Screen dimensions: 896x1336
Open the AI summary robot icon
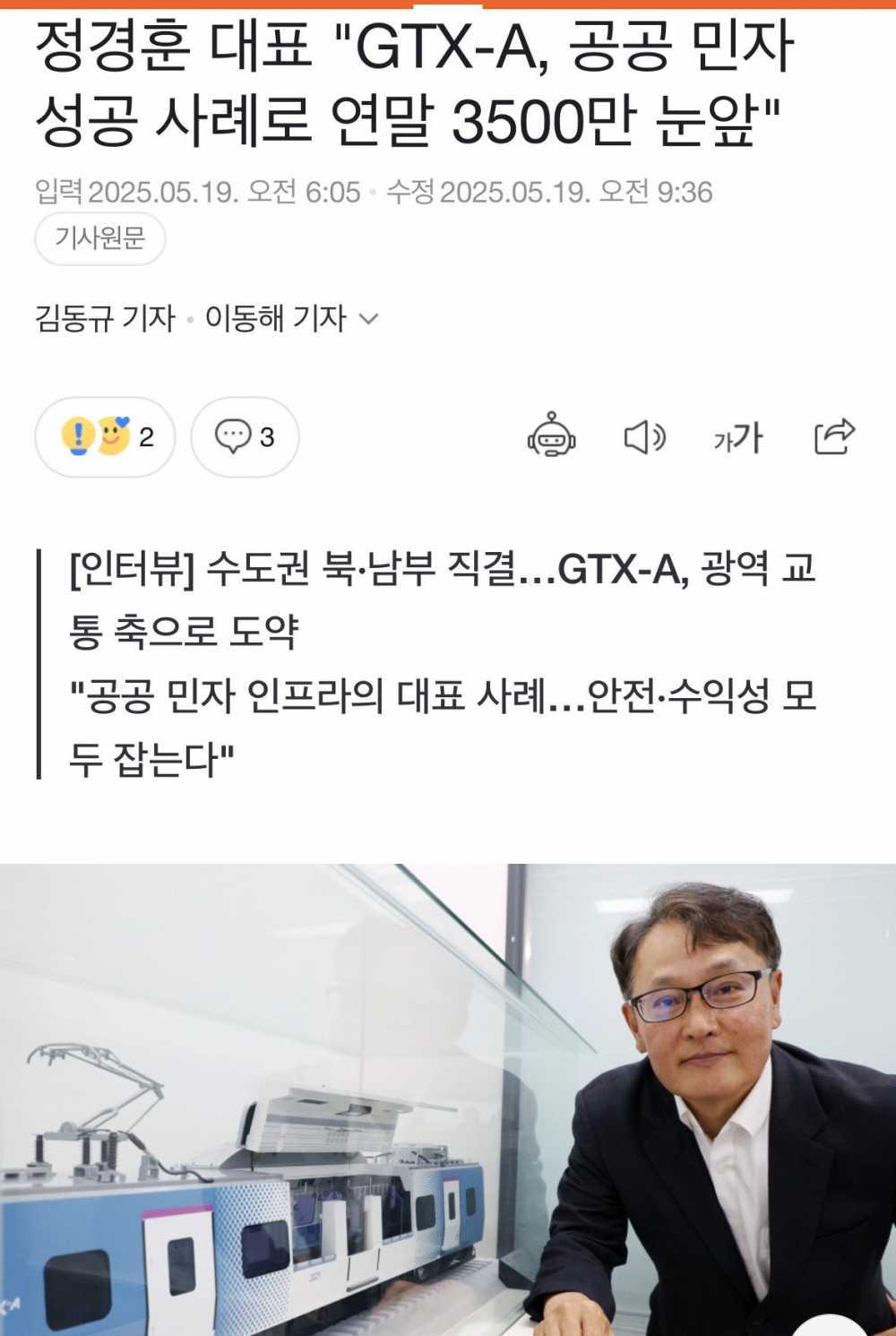tap(551, 436)
